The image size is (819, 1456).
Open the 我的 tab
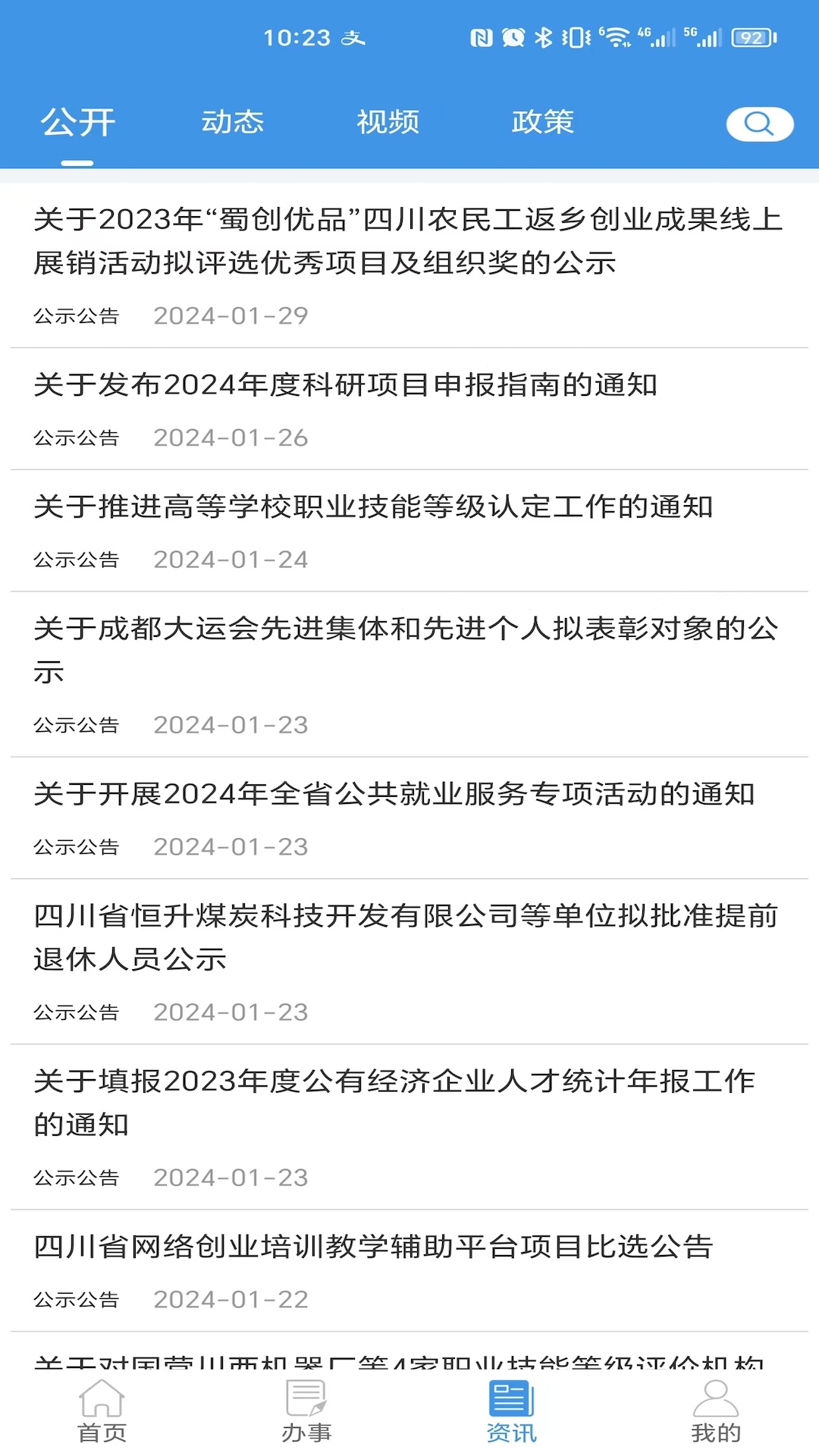tap(715, 1410)
